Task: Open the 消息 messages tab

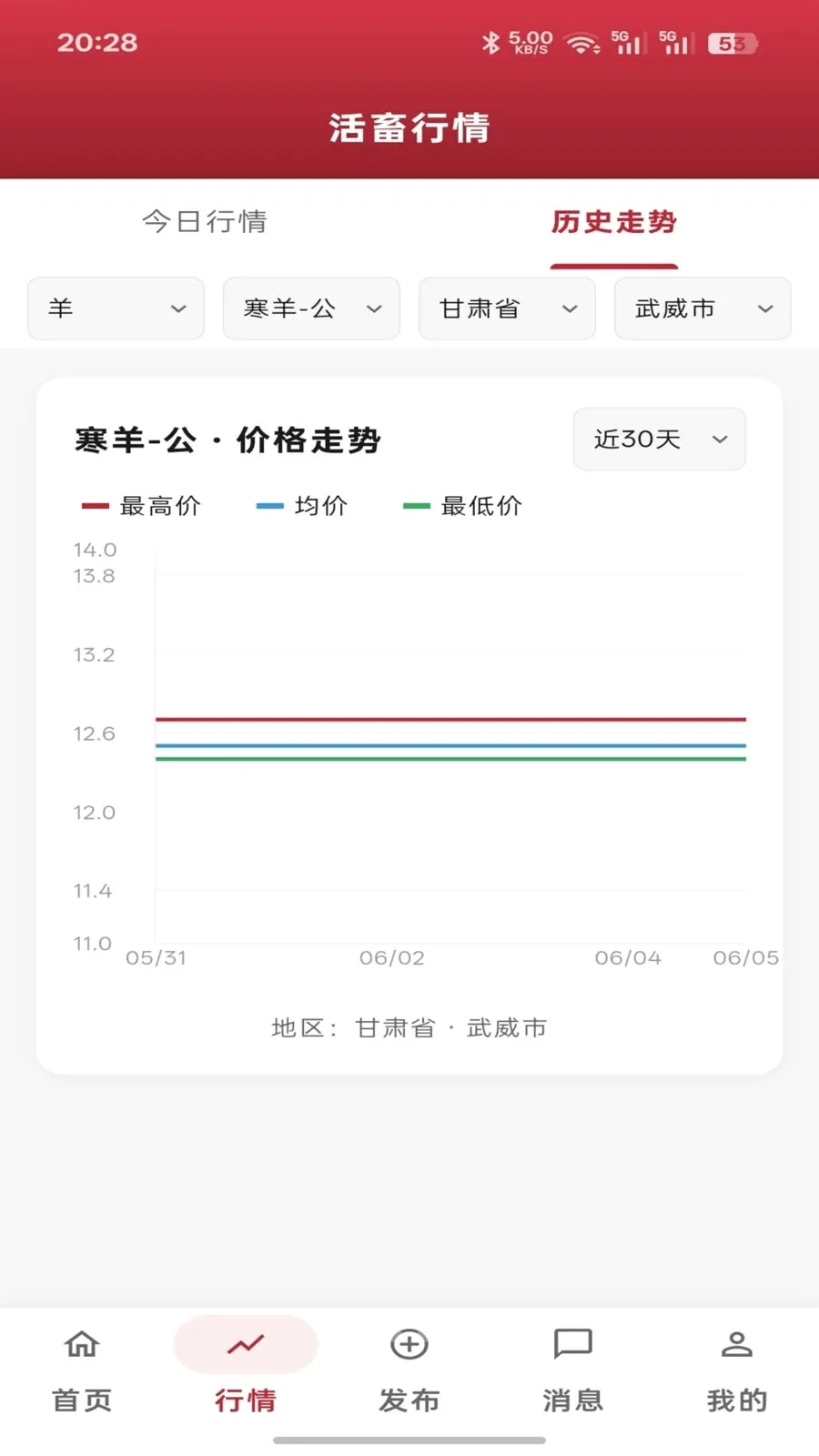Action: 573,1370
